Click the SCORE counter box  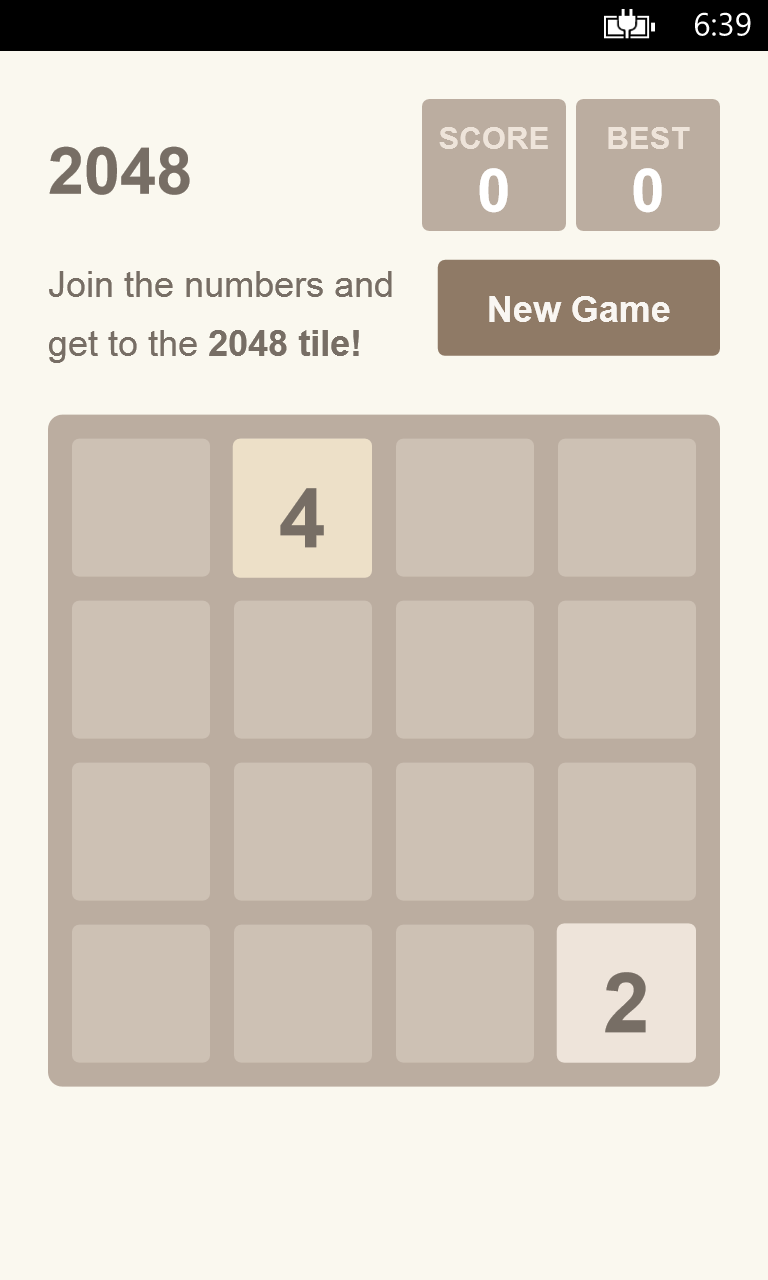point(493,164)
